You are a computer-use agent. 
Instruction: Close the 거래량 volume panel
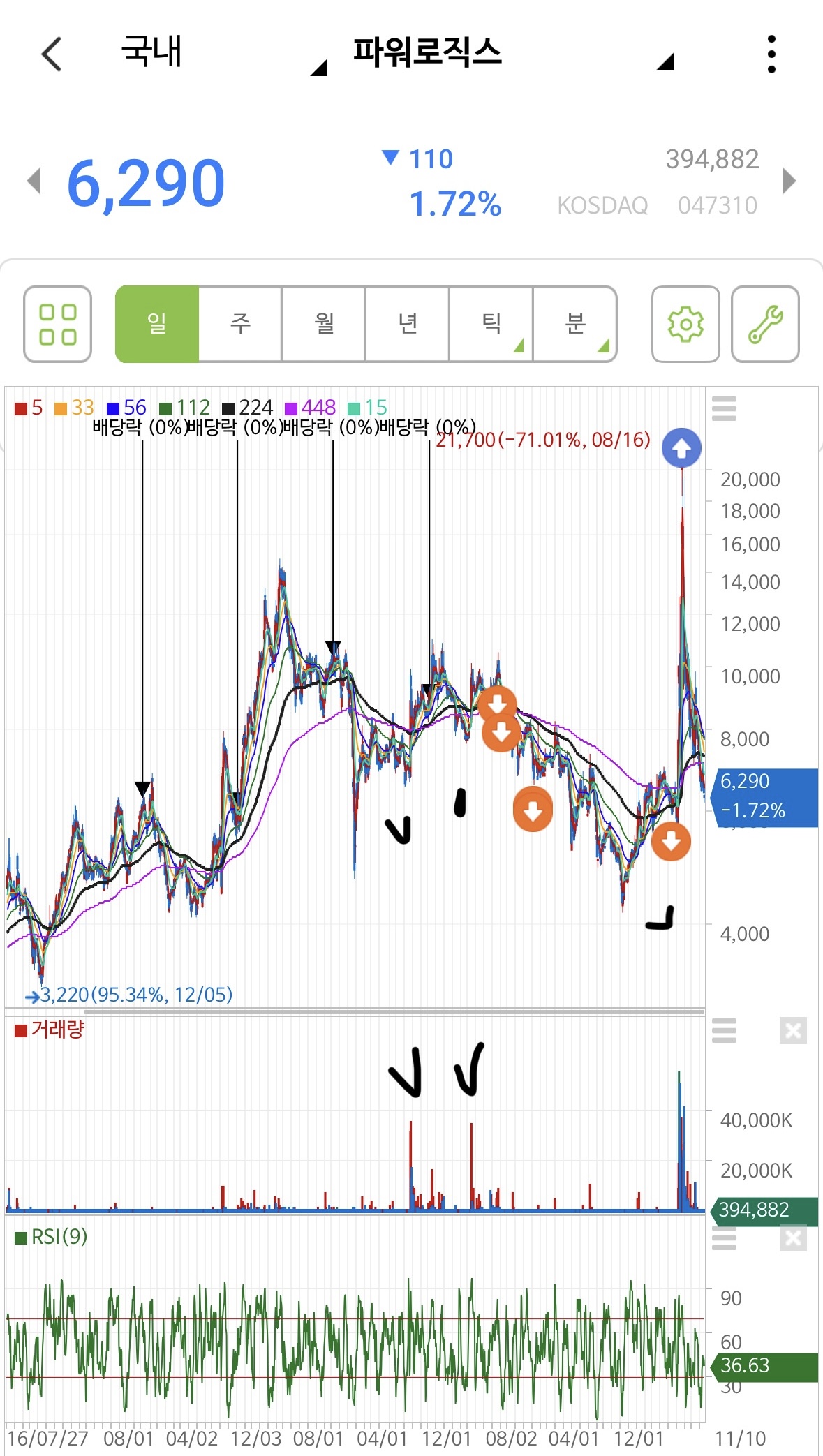[793, 1030]
